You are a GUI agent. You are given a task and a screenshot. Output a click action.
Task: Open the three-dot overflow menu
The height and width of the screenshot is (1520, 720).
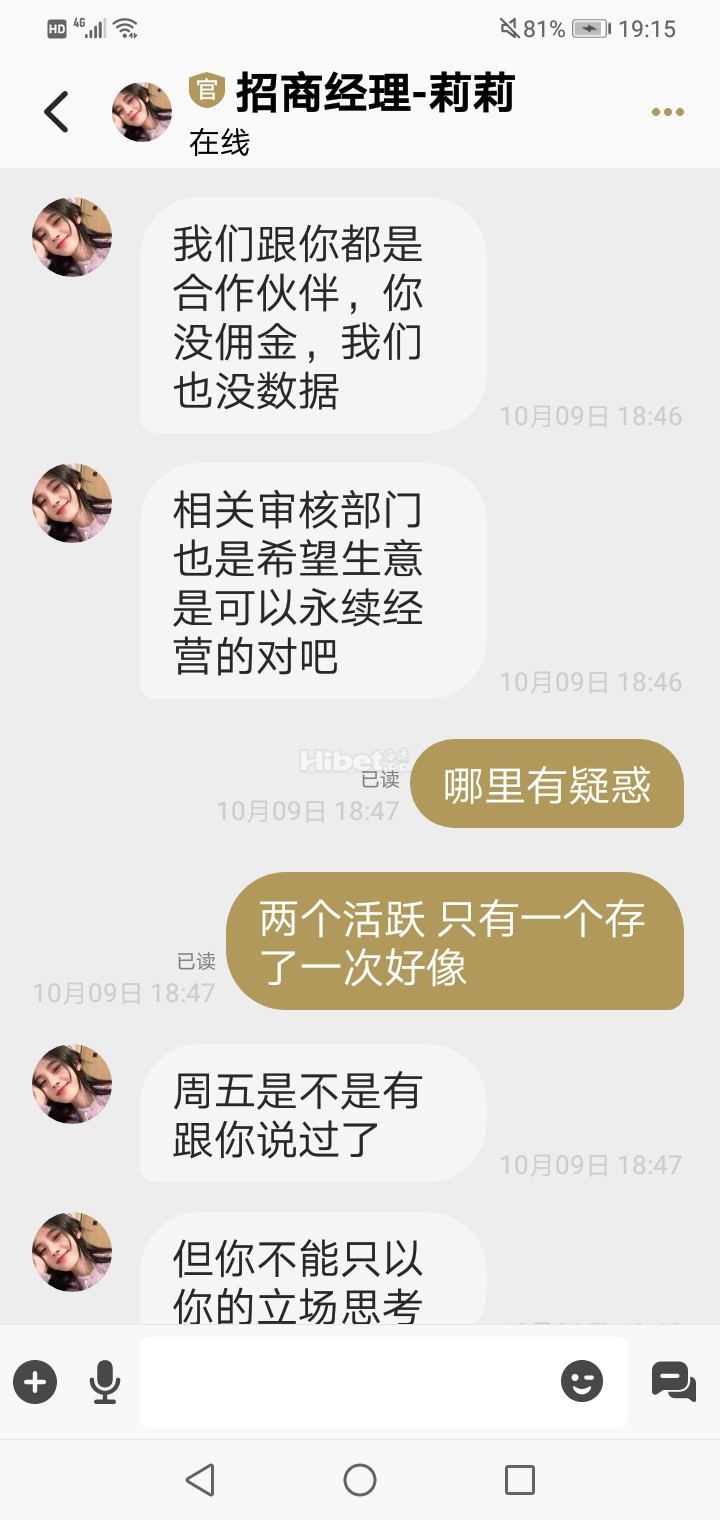point(667,112)
